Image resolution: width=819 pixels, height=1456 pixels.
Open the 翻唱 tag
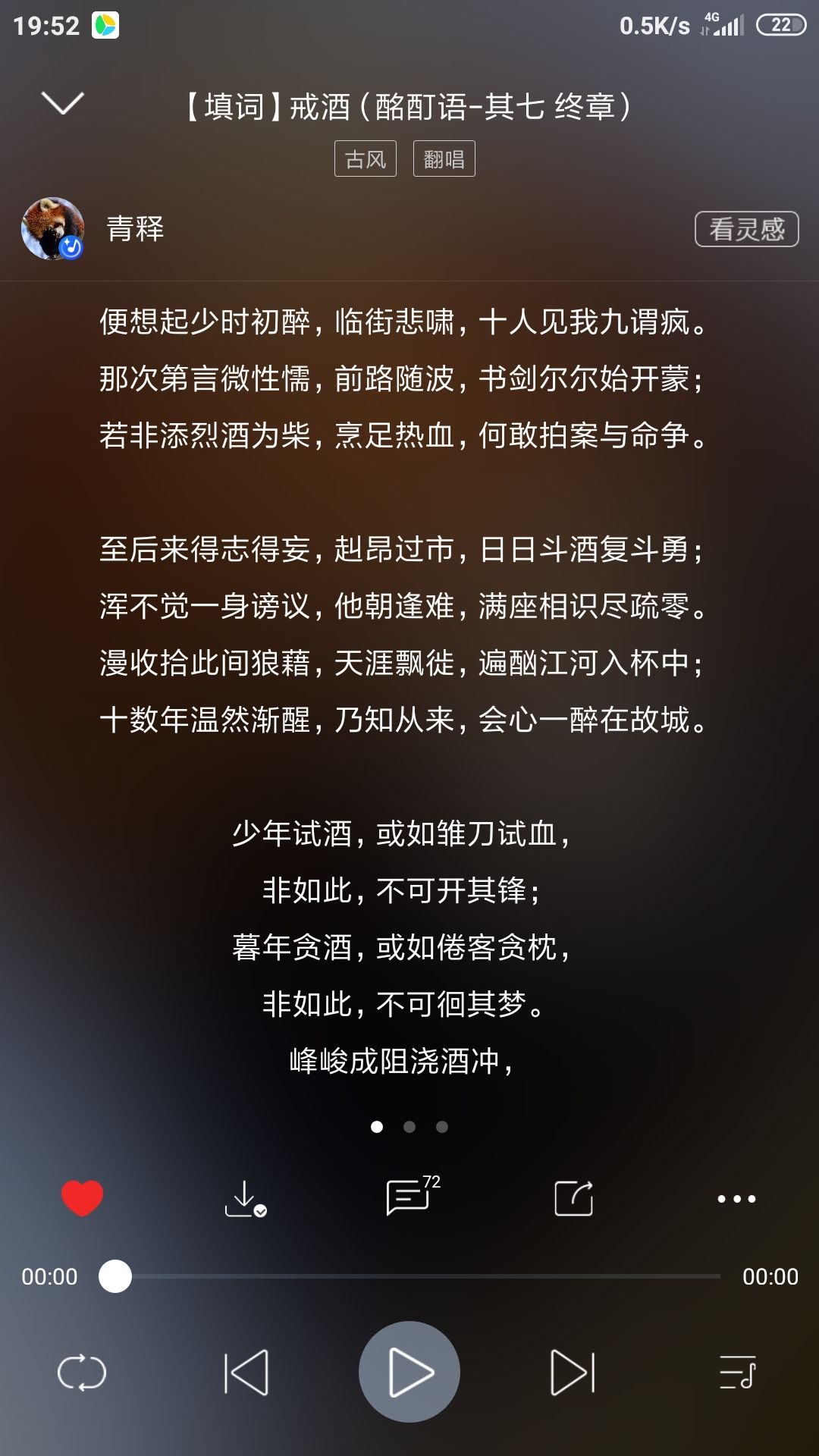coord(444,158)
